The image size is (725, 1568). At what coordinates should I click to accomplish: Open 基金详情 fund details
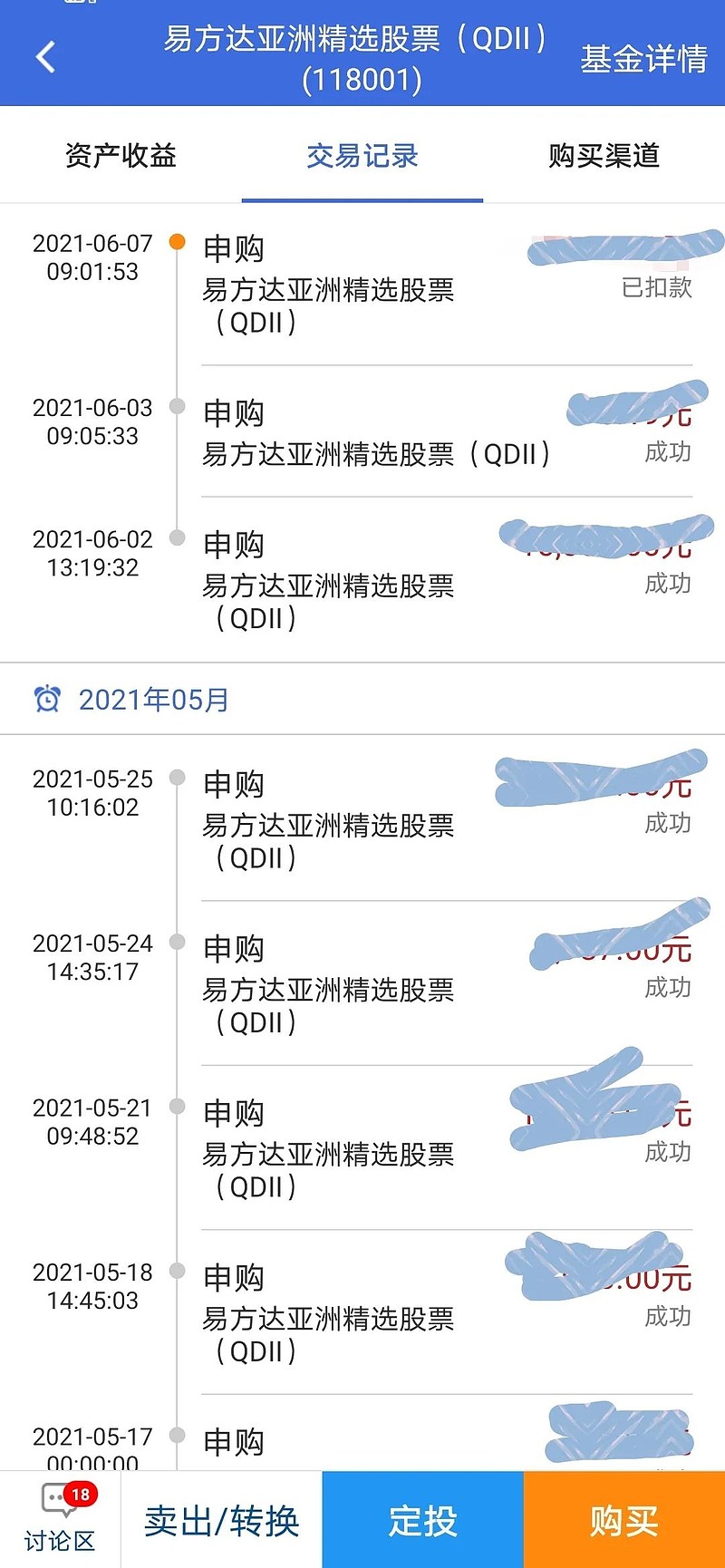[643, 59]
